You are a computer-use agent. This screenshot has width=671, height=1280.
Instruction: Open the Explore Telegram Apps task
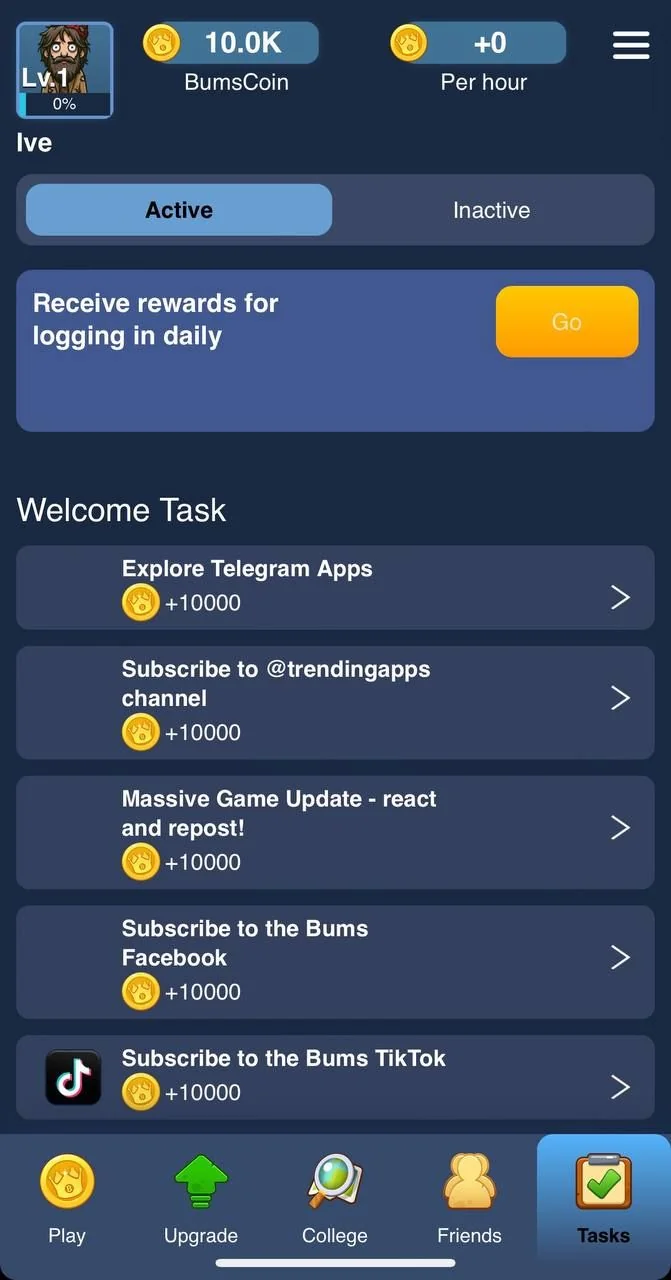[335, 587]
